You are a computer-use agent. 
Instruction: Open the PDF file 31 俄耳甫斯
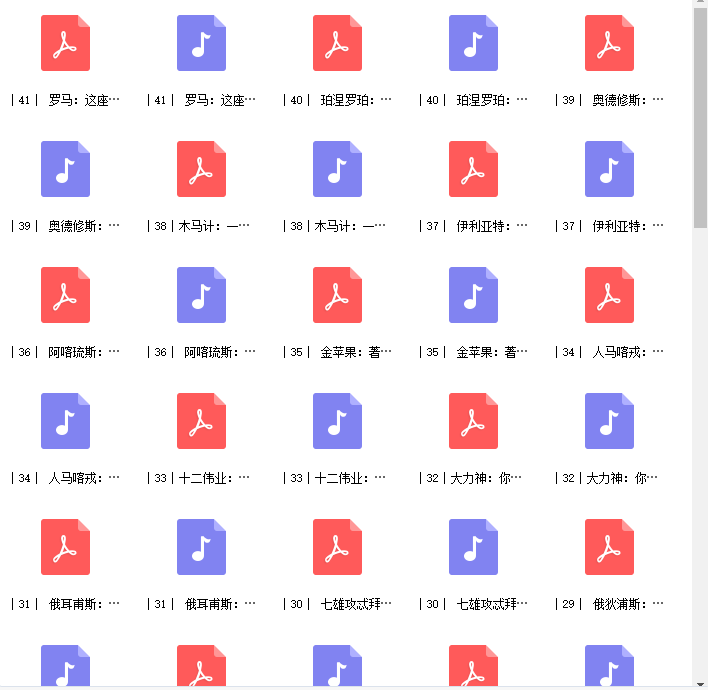tap(65, 548)
